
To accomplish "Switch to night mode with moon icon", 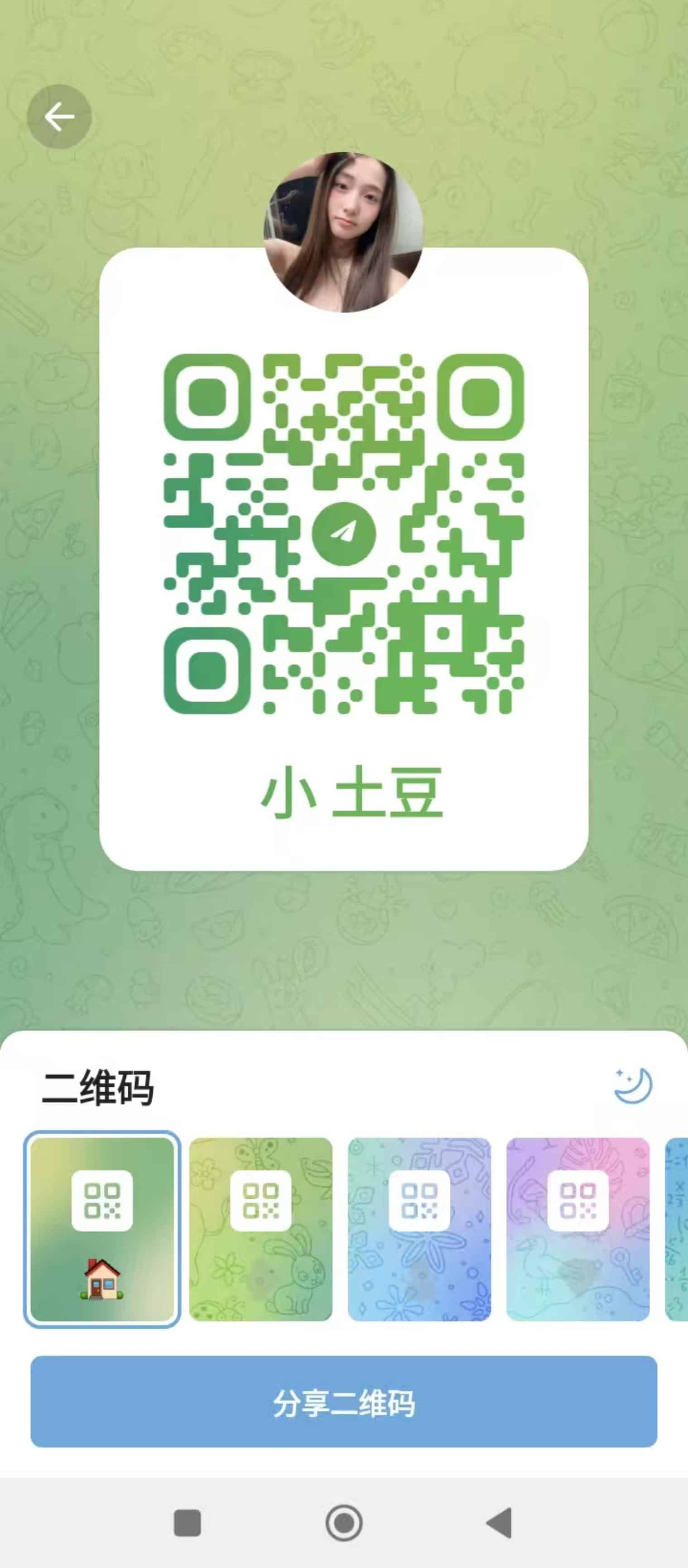I will (633, 1085).
